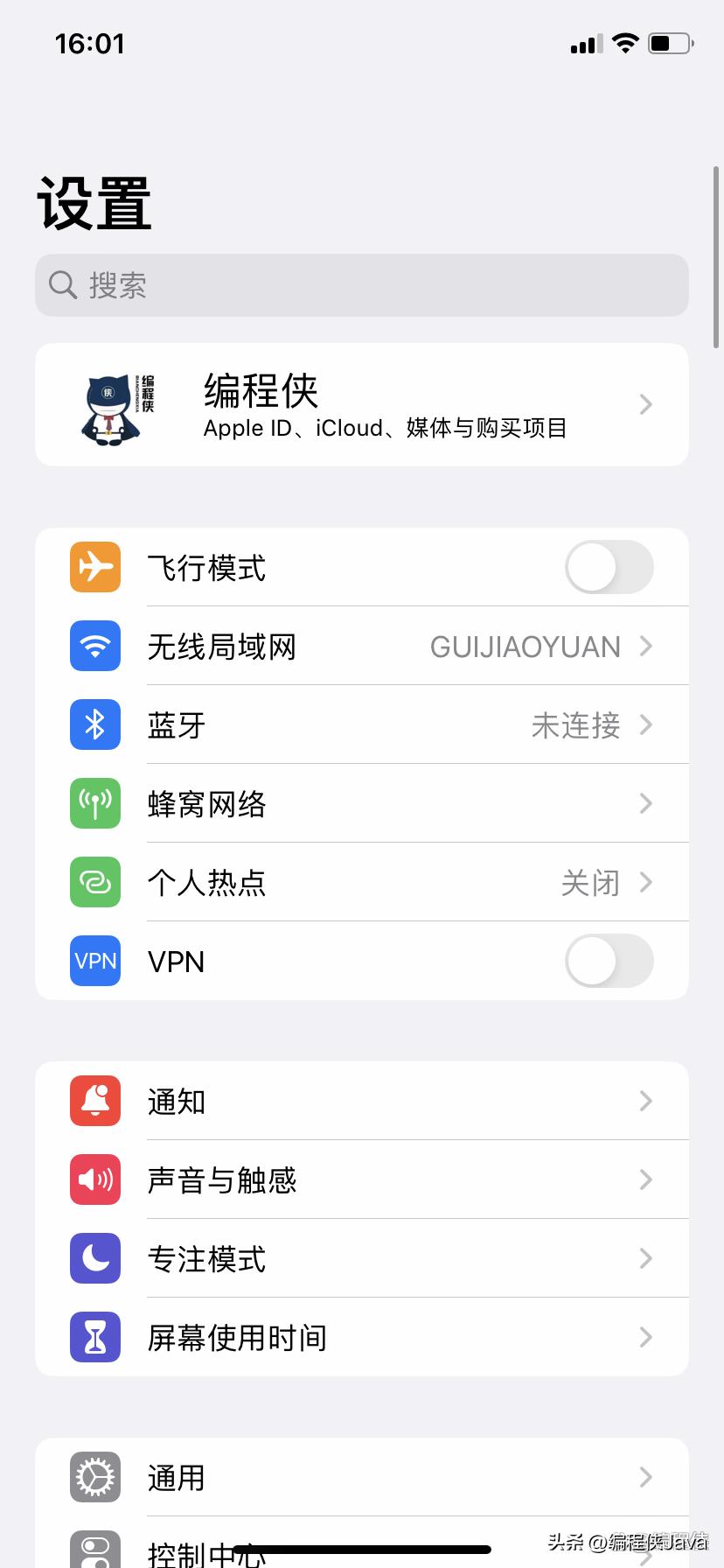Tap the Wi-Fi icon for 无线局域网
This screenshot has height=1568, width=724.
pos(94,646)
